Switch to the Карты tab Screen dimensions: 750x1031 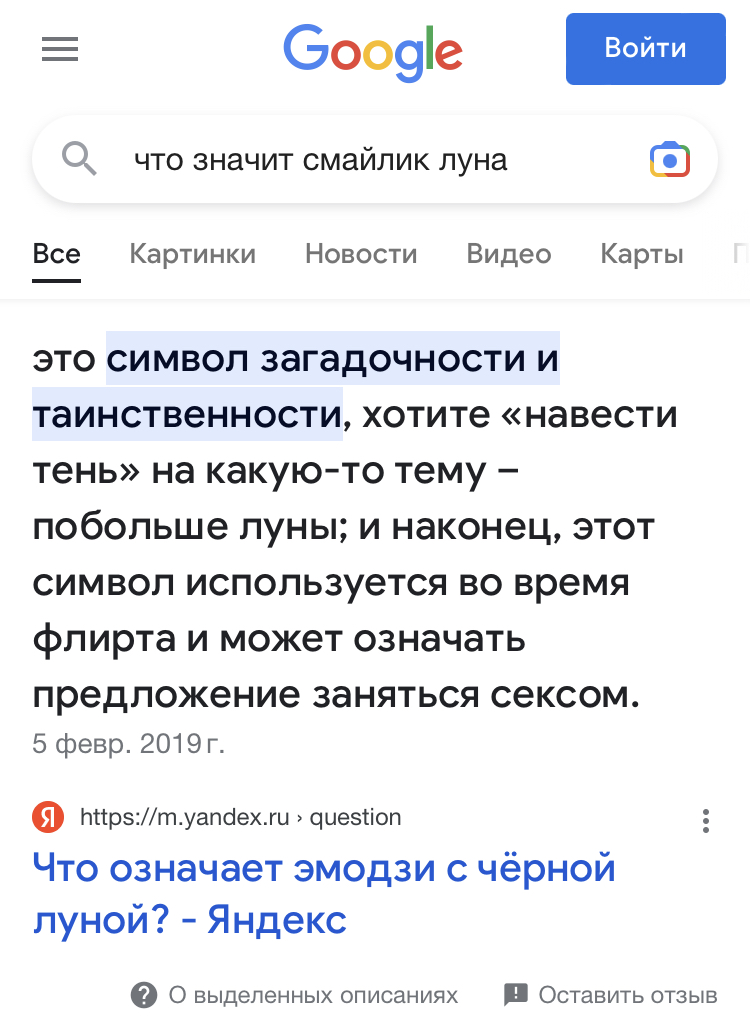coord(642,254)
